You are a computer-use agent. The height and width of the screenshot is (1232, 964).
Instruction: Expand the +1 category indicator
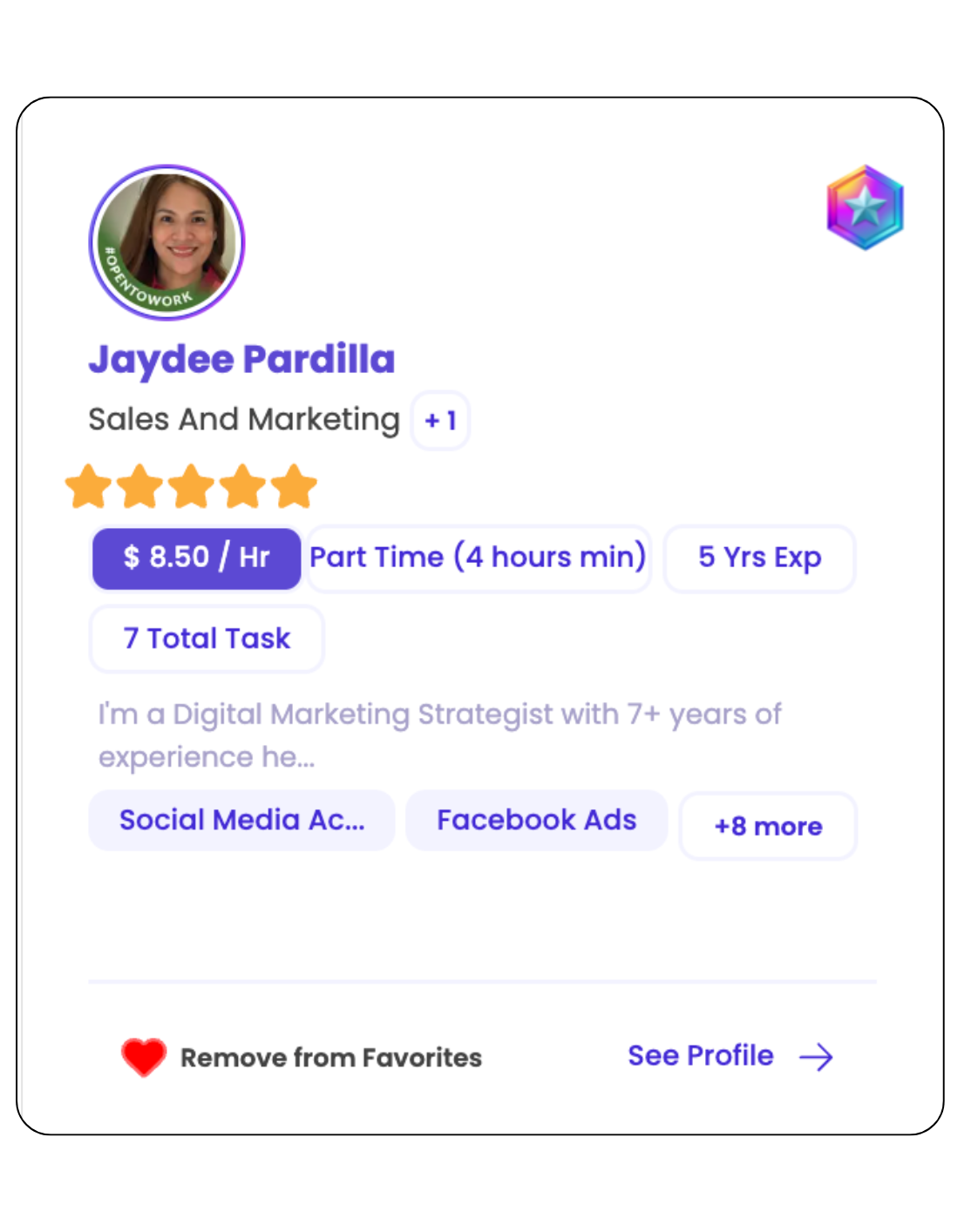[x=440, y=420]
